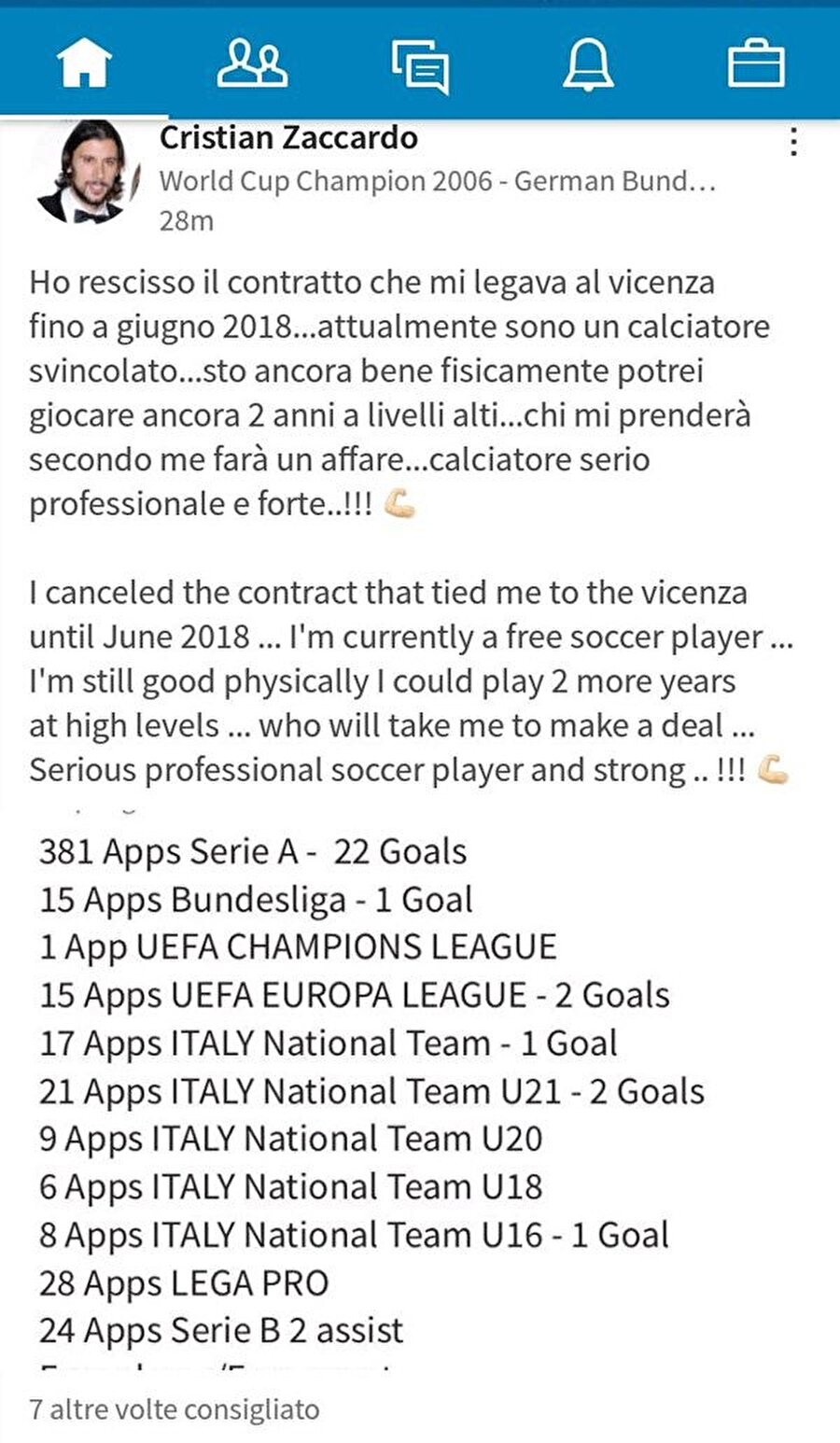Open Cristian Zaccardo's profile picture
The width and height of the screenshot is (840, 1443).
85,173
